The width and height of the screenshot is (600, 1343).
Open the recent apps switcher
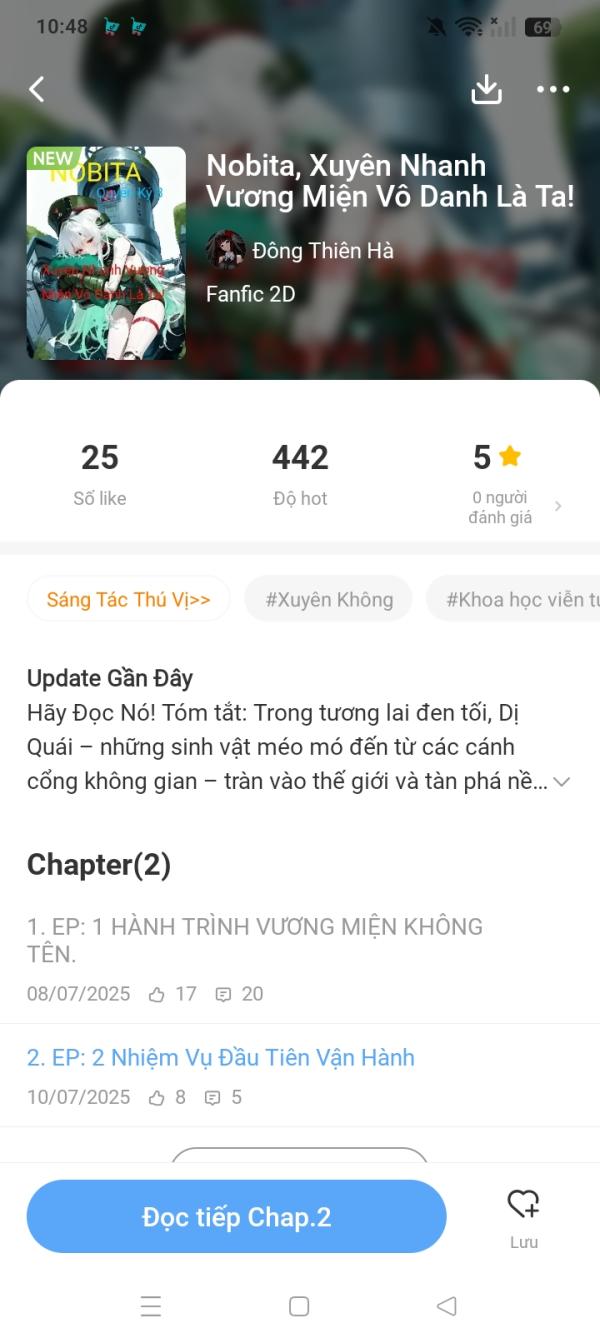click(x=151, y=1306)
